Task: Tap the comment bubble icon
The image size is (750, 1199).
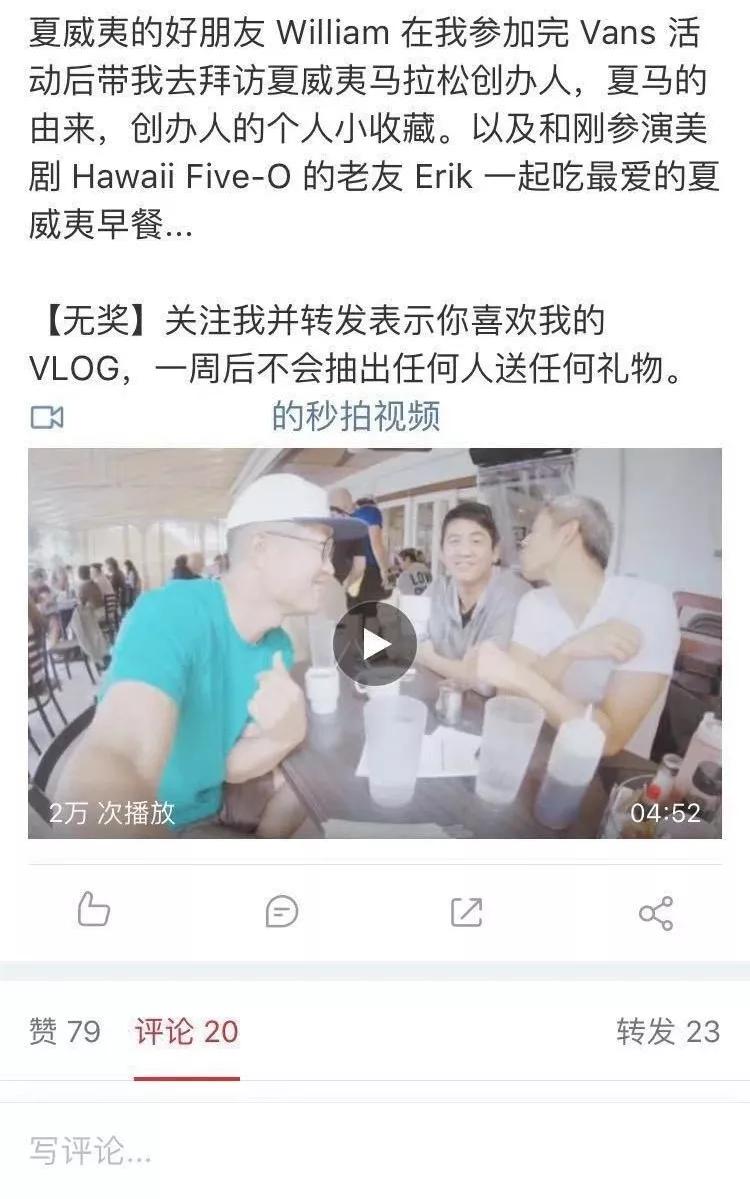Action: click(281, 911)
